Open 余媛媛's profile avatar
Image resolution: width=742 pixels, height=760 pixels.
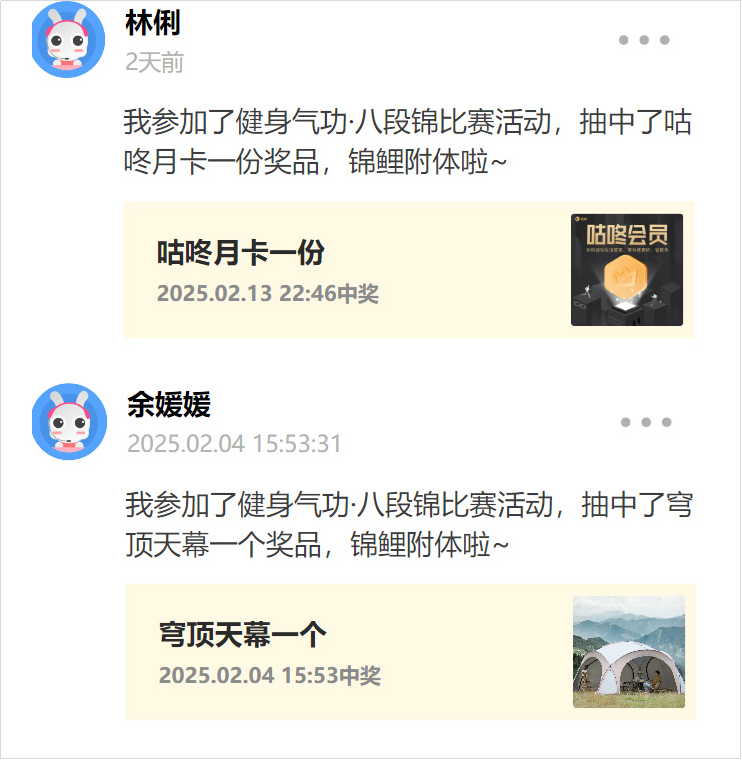(x=68, y=421)
